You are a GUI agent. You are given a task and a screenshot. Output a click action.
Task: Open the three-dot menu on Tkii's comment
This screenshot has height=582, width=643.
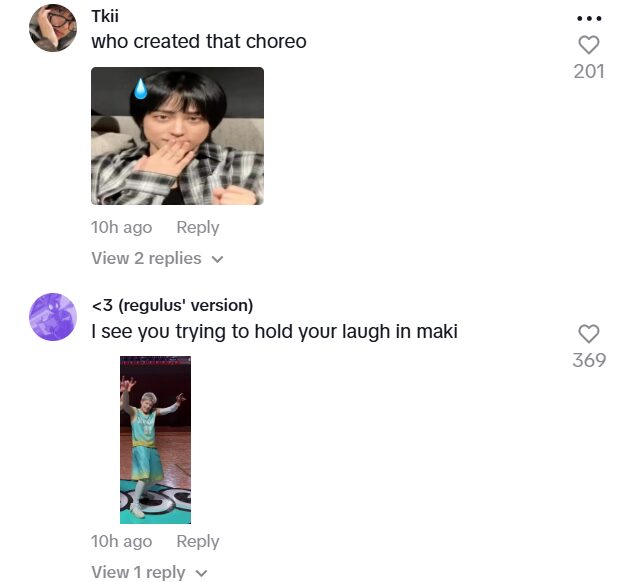point(589,18)
